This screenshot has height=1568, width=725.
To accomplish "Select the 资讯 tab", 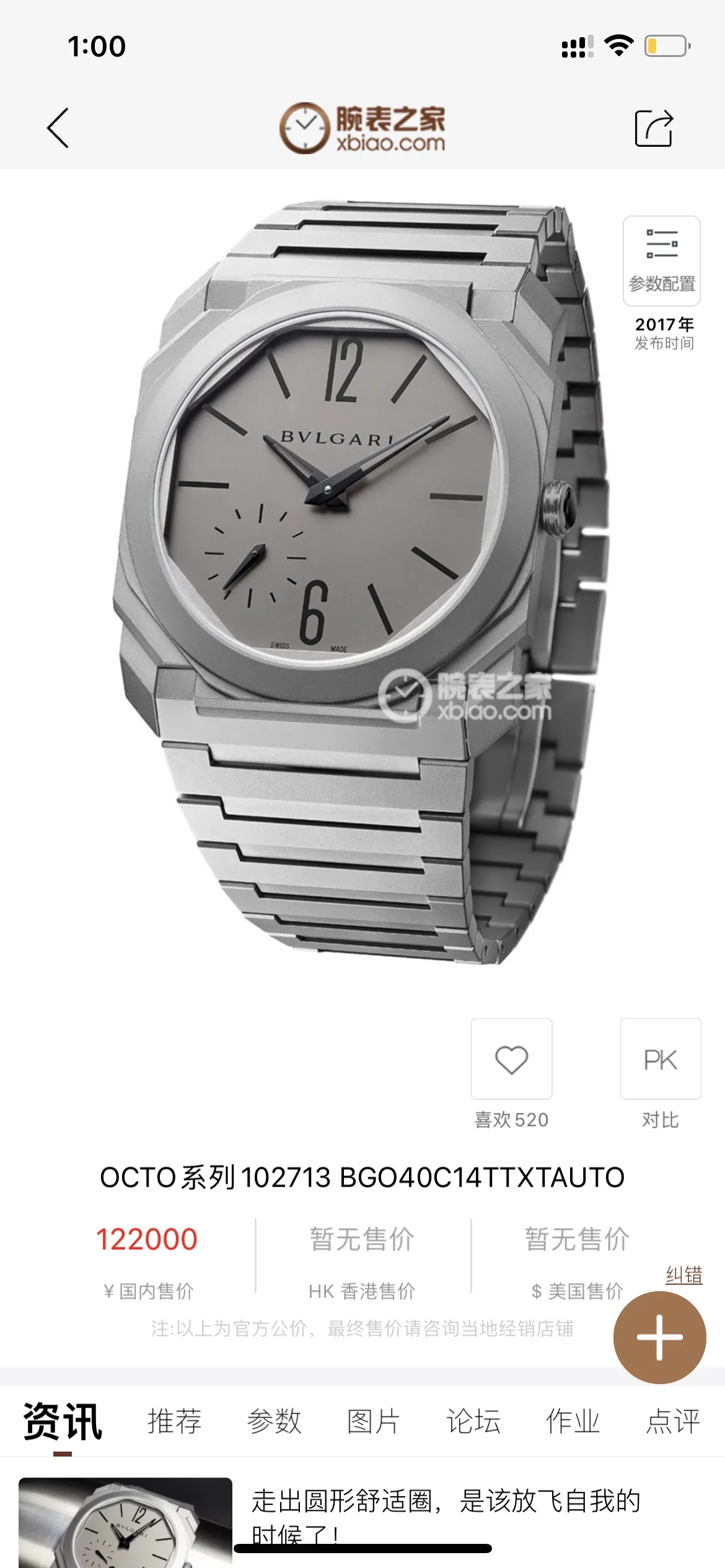I will click(63, 1422).
